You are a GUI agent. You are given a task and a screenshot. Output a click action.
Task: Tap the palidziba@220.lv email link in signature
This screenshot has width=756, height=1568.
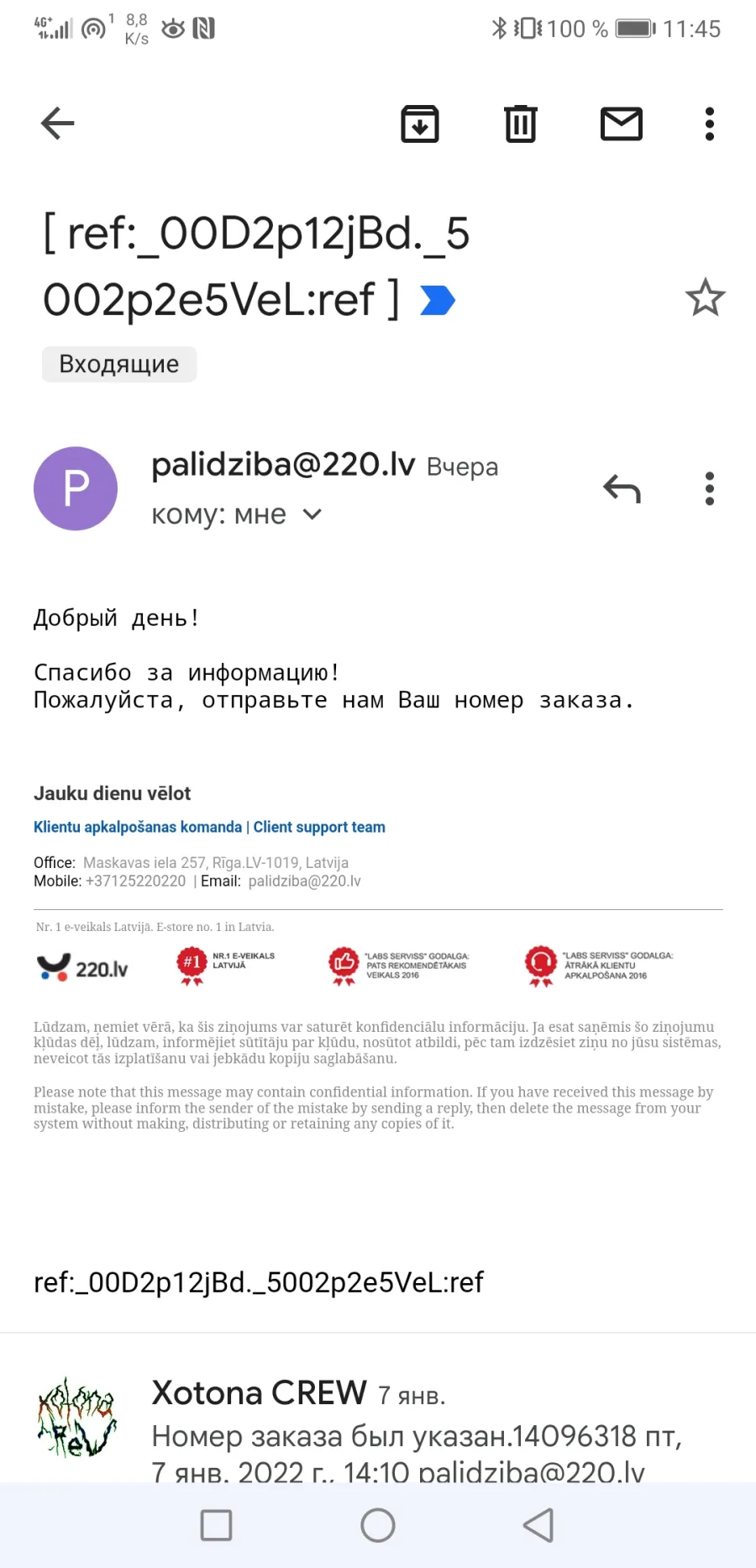click(x=305, y=881)
